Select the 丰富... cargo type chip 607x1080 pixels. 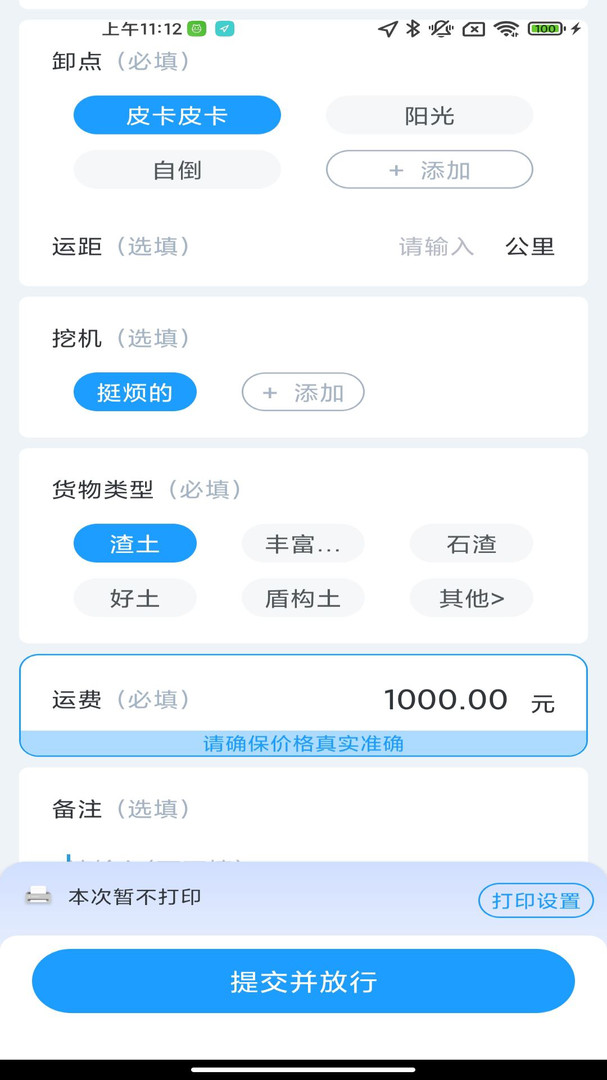pos(303,544)
